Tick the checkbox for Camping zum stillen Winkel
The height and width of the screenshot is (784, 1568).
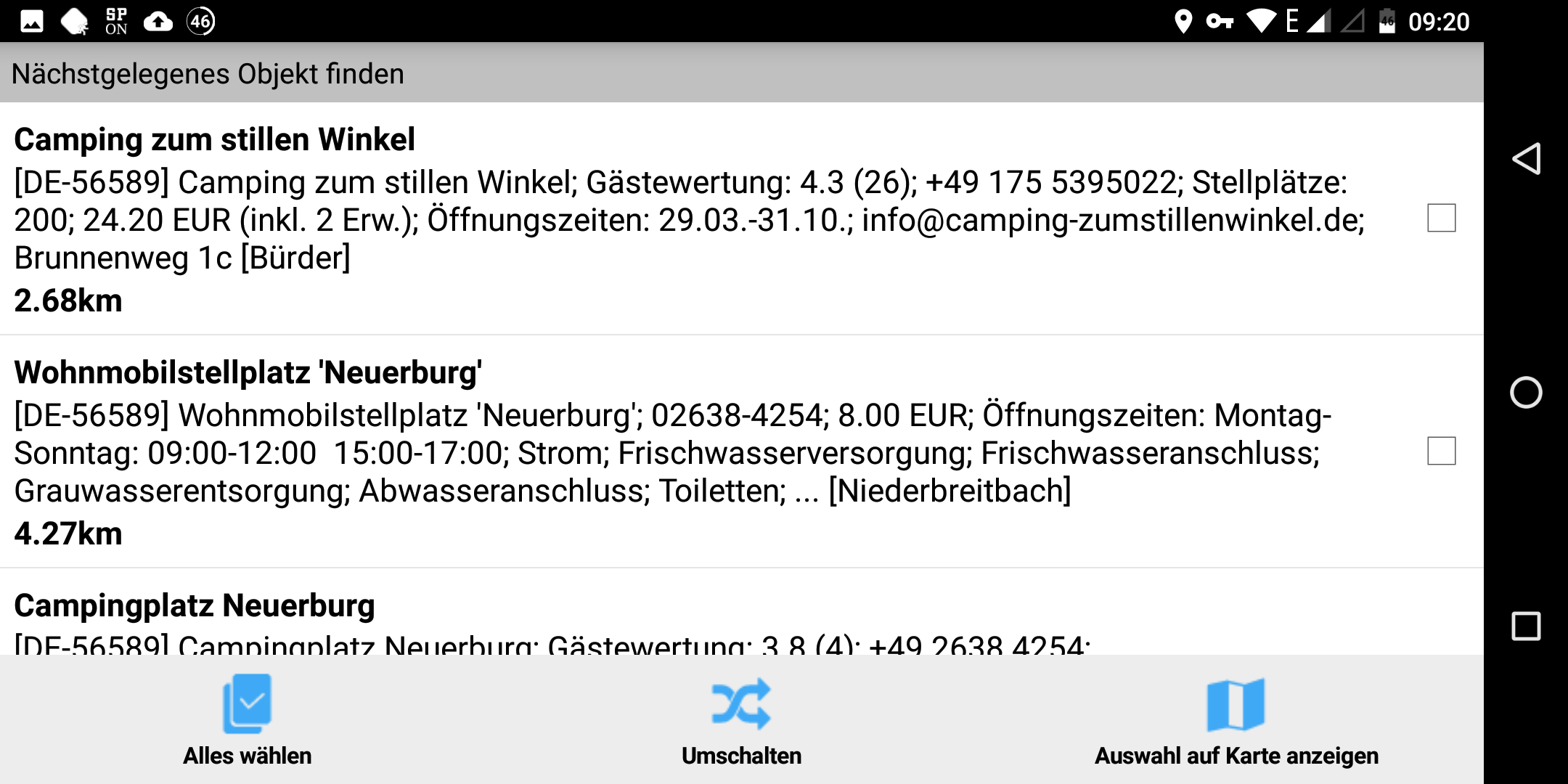point(1441,218)
